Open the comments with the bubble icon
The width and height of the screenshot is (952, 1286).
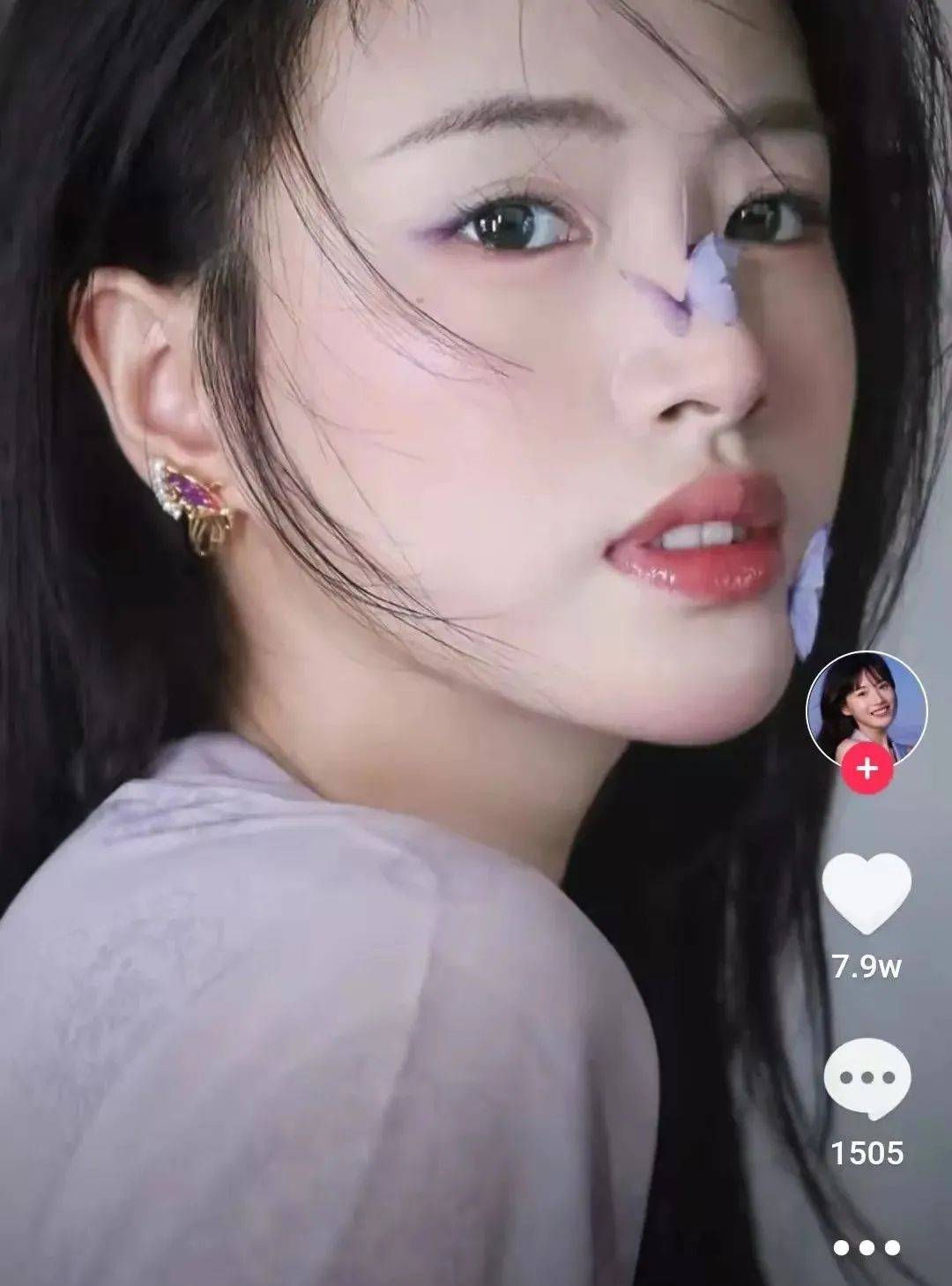coord(866,1079)
